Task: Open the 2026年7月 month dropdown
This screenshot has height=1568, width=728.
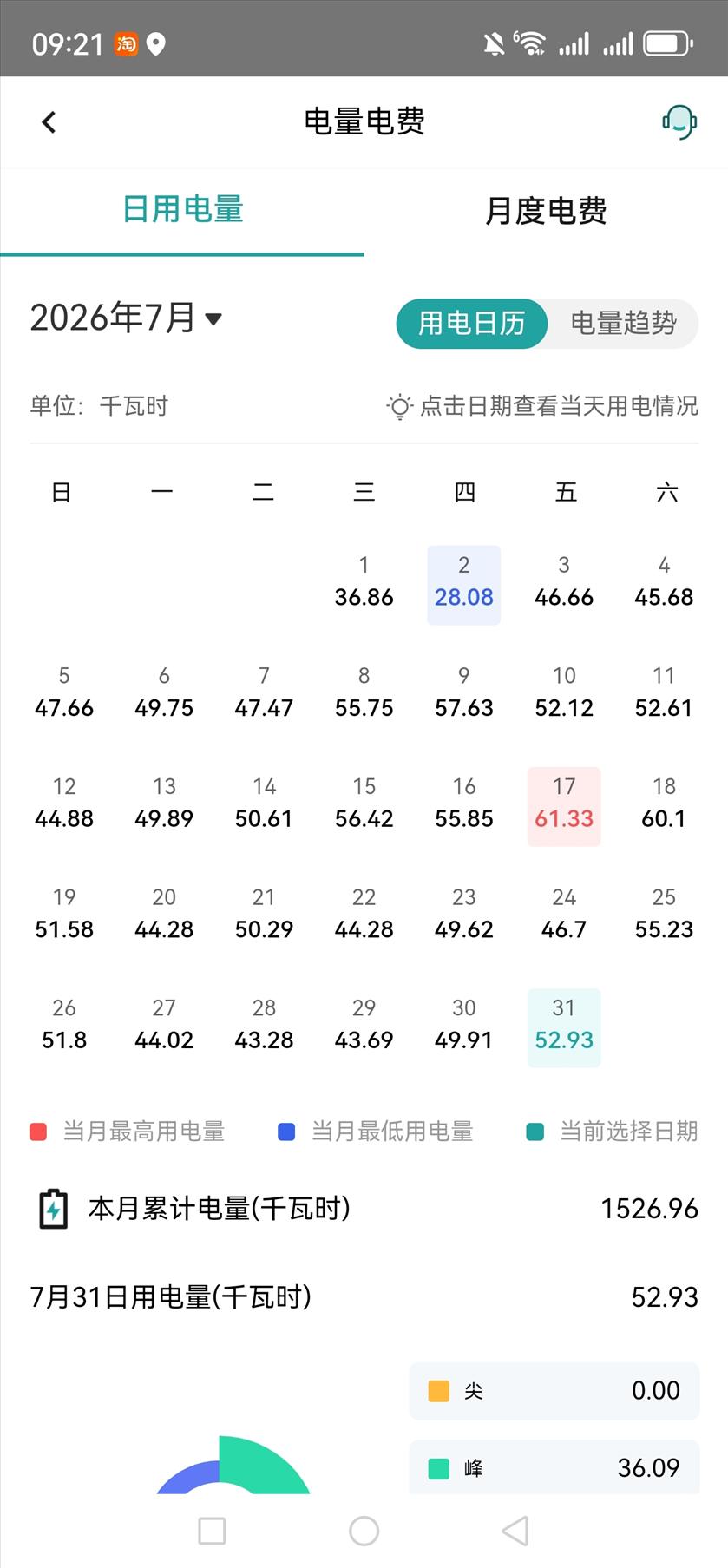Action: (x=127, y=318)
